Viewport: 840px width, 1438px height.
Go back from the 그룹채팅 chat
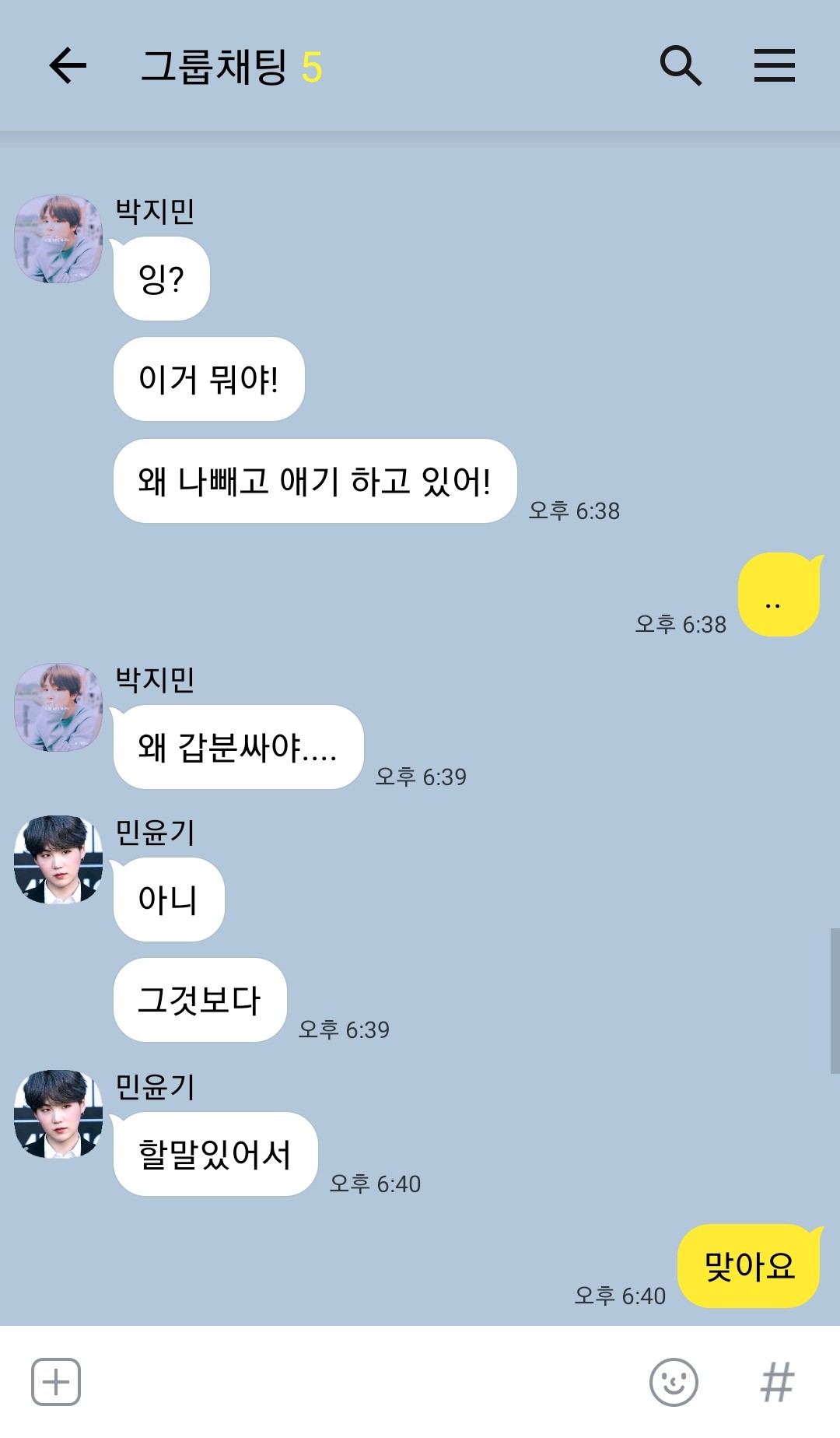click(x=68, y=65)
